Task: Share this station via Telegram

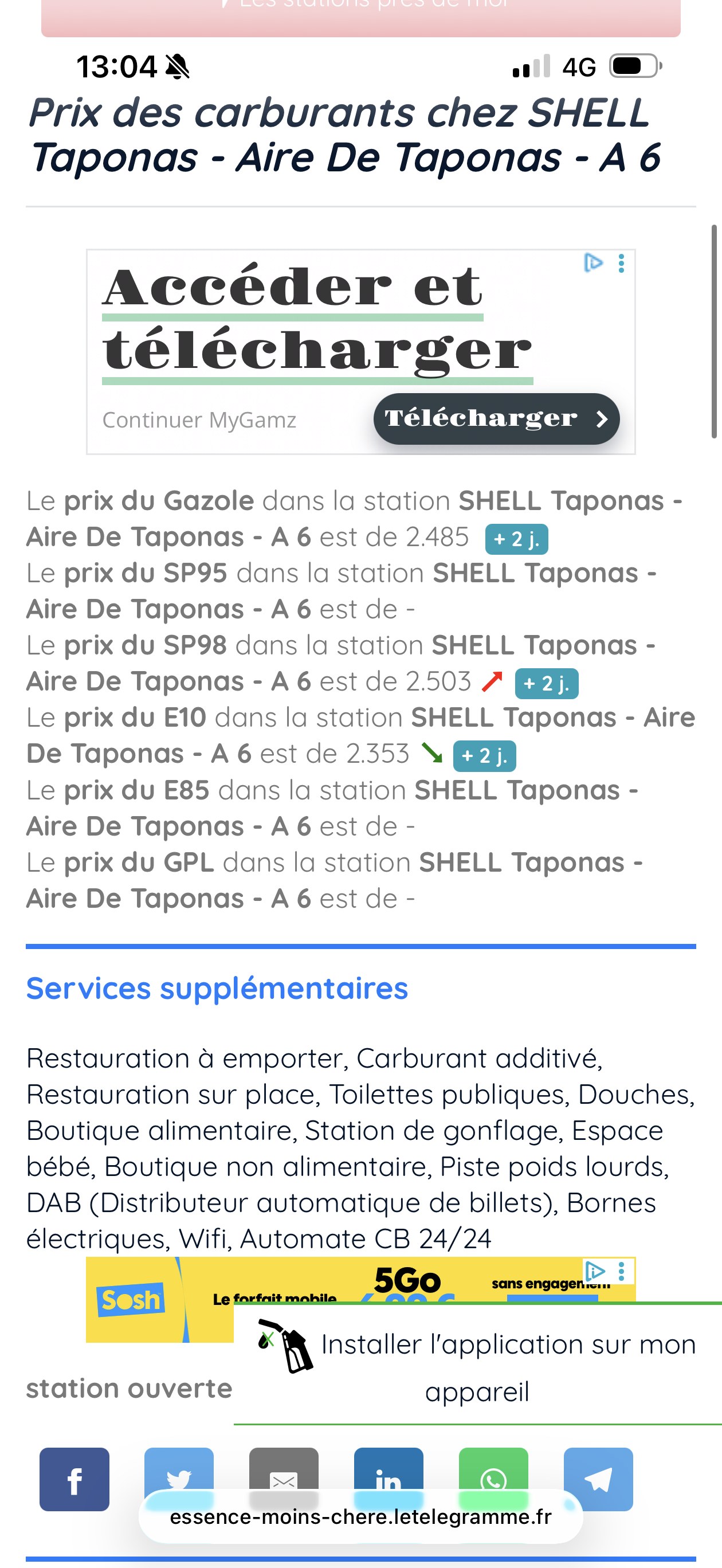Action: pyautogui.click(x=598, y=1479)
